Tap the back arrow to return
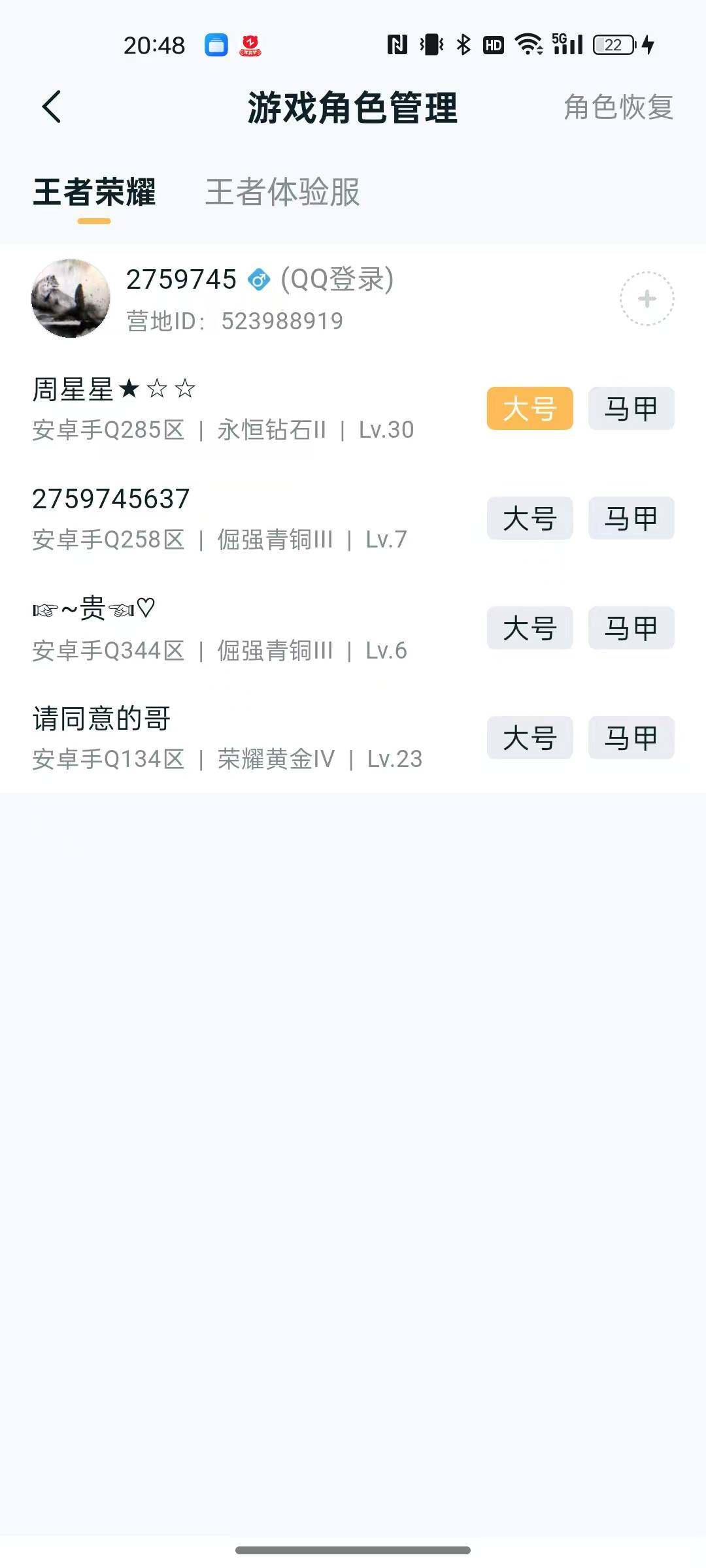 click(x=52, y=106)
